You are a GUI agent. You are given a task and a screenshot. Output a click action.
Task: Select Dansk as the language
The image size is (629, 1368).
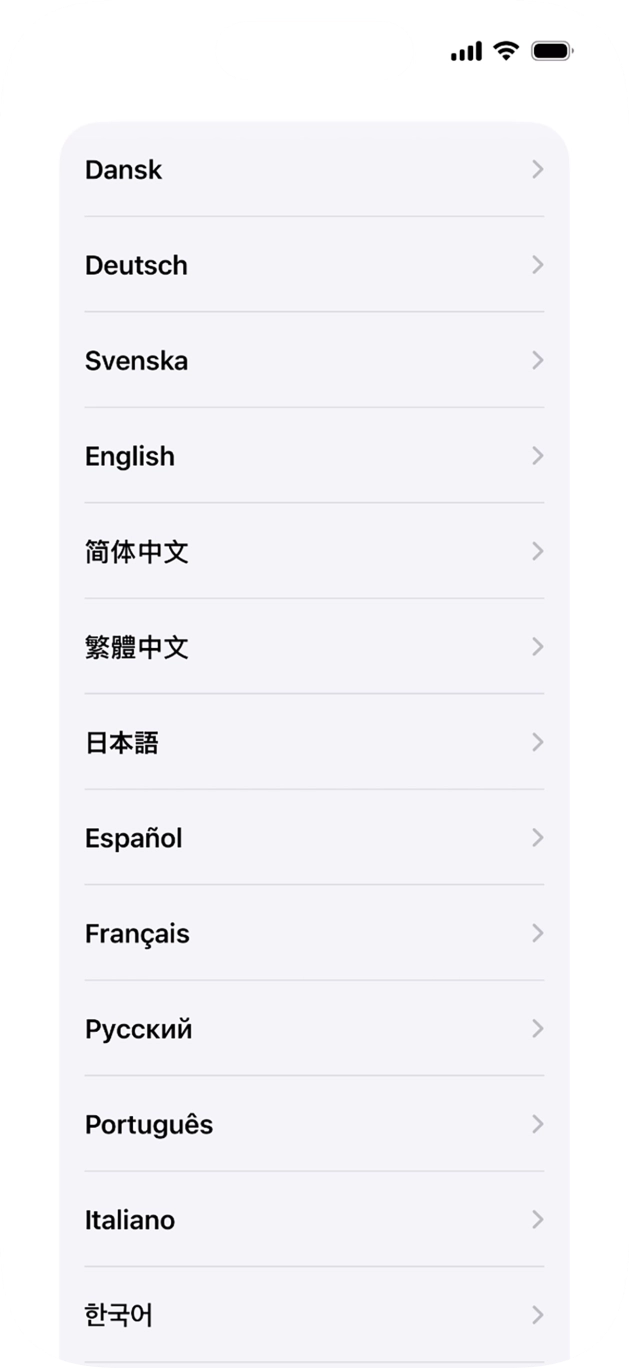pos(313,170)
